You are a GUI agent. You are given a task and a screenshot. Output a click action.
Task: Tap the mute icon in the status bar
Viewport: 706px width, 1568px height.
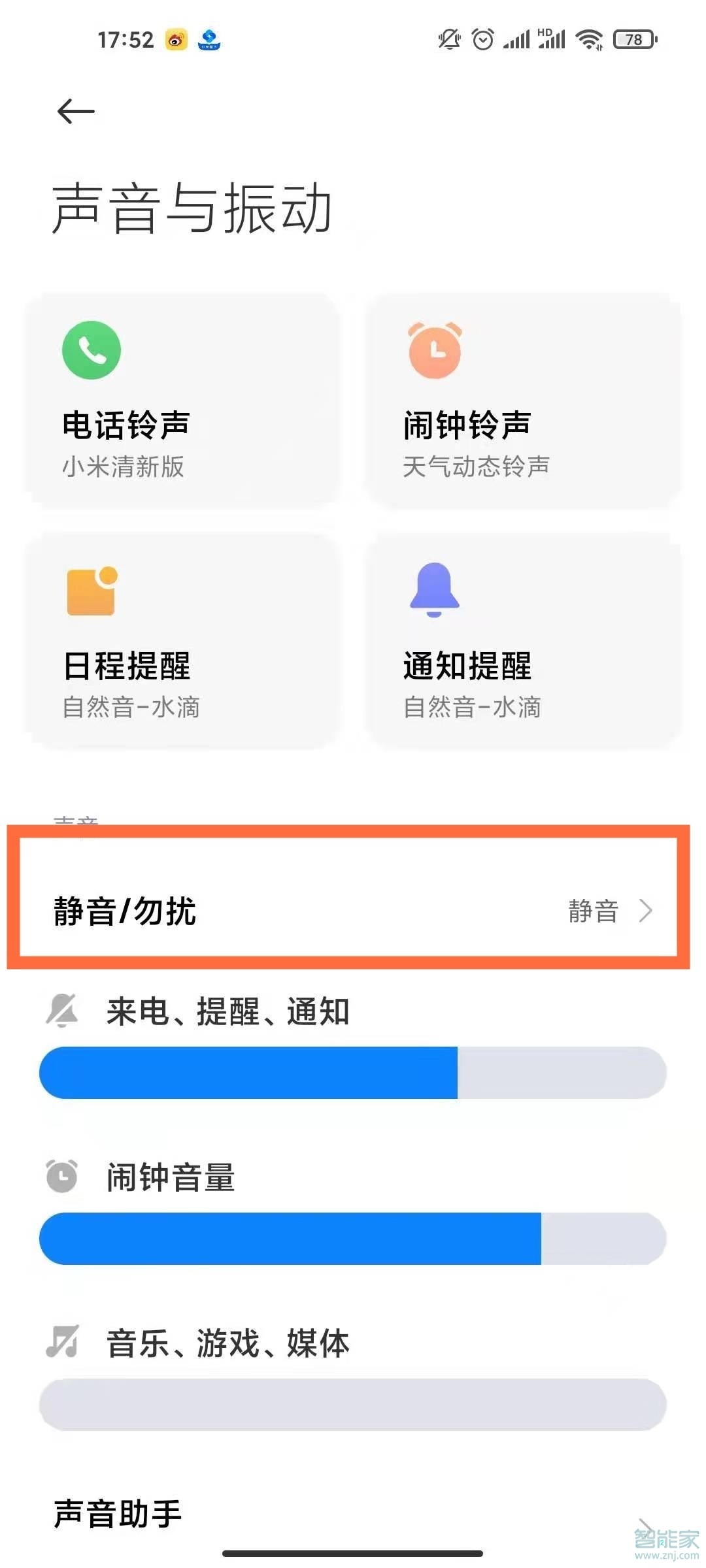tap(448, 39)
